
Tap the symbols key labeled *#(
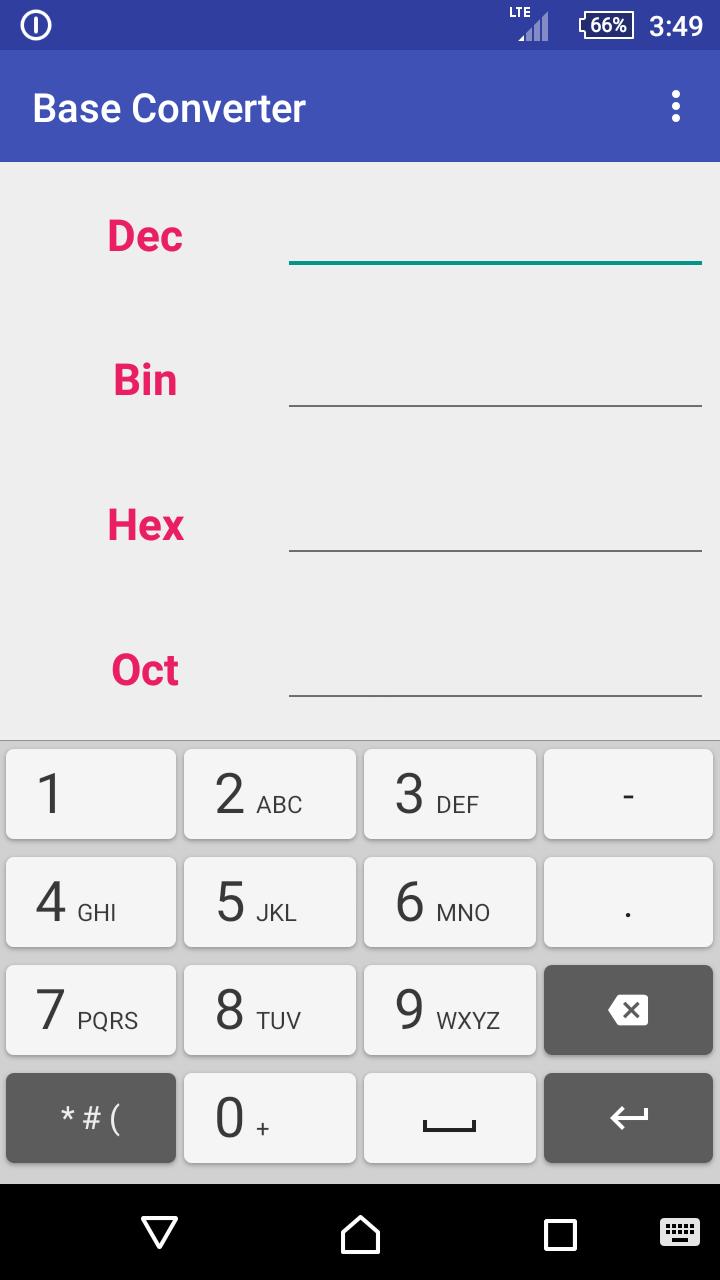90,1118
